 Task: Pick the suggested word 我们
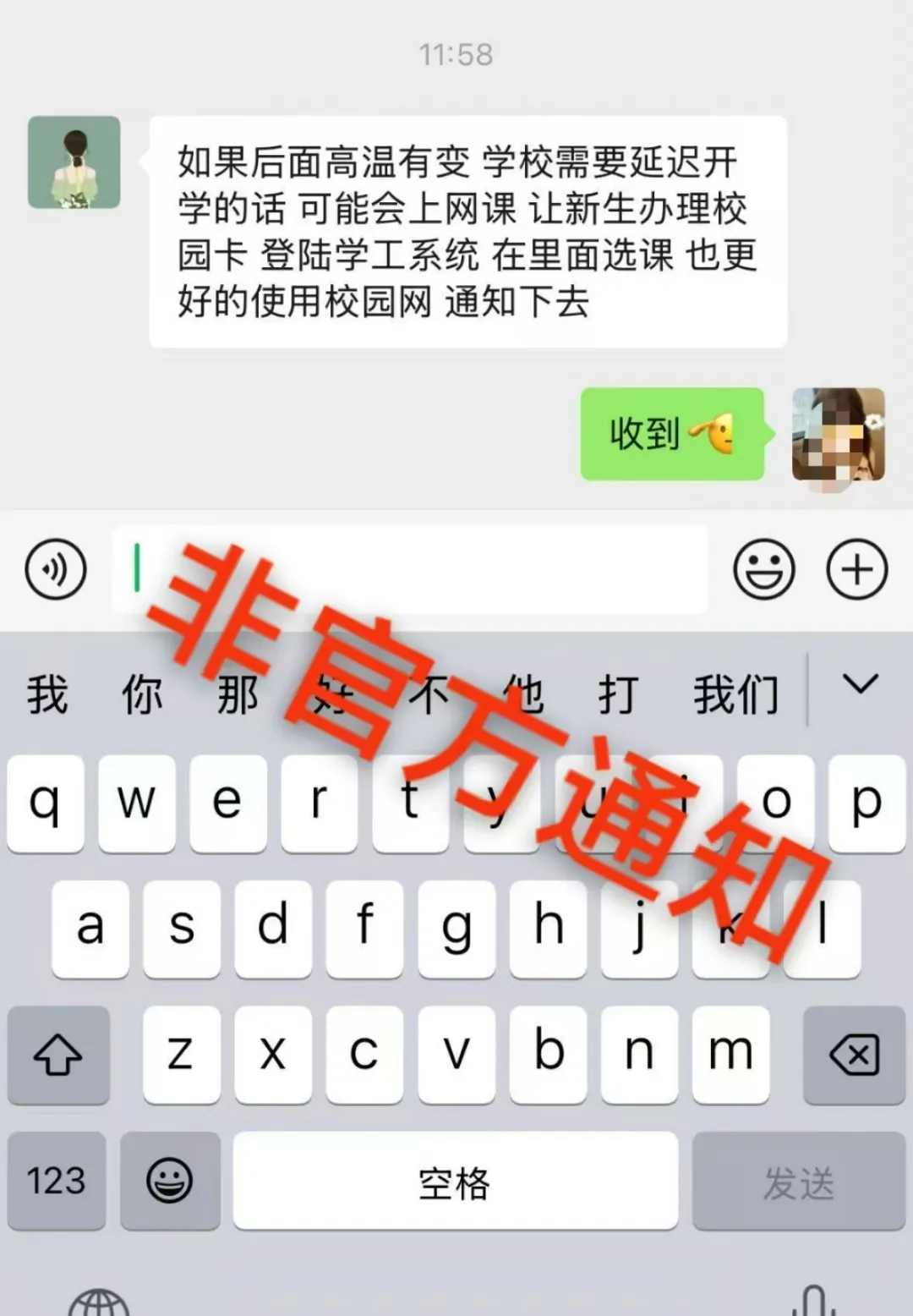[x=735, y=695]
